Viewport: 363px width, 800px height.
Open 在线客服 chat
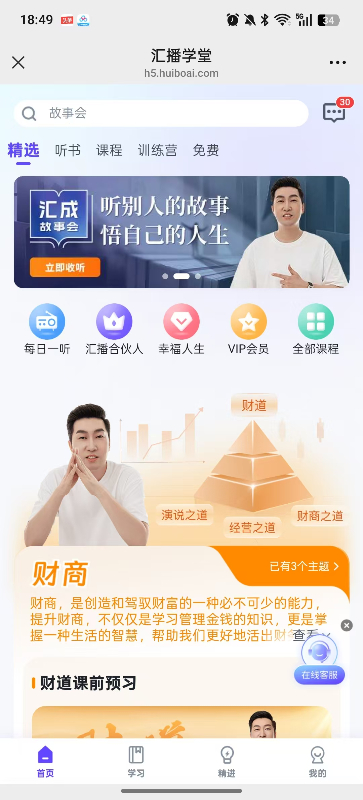click(x=319, y=660)
